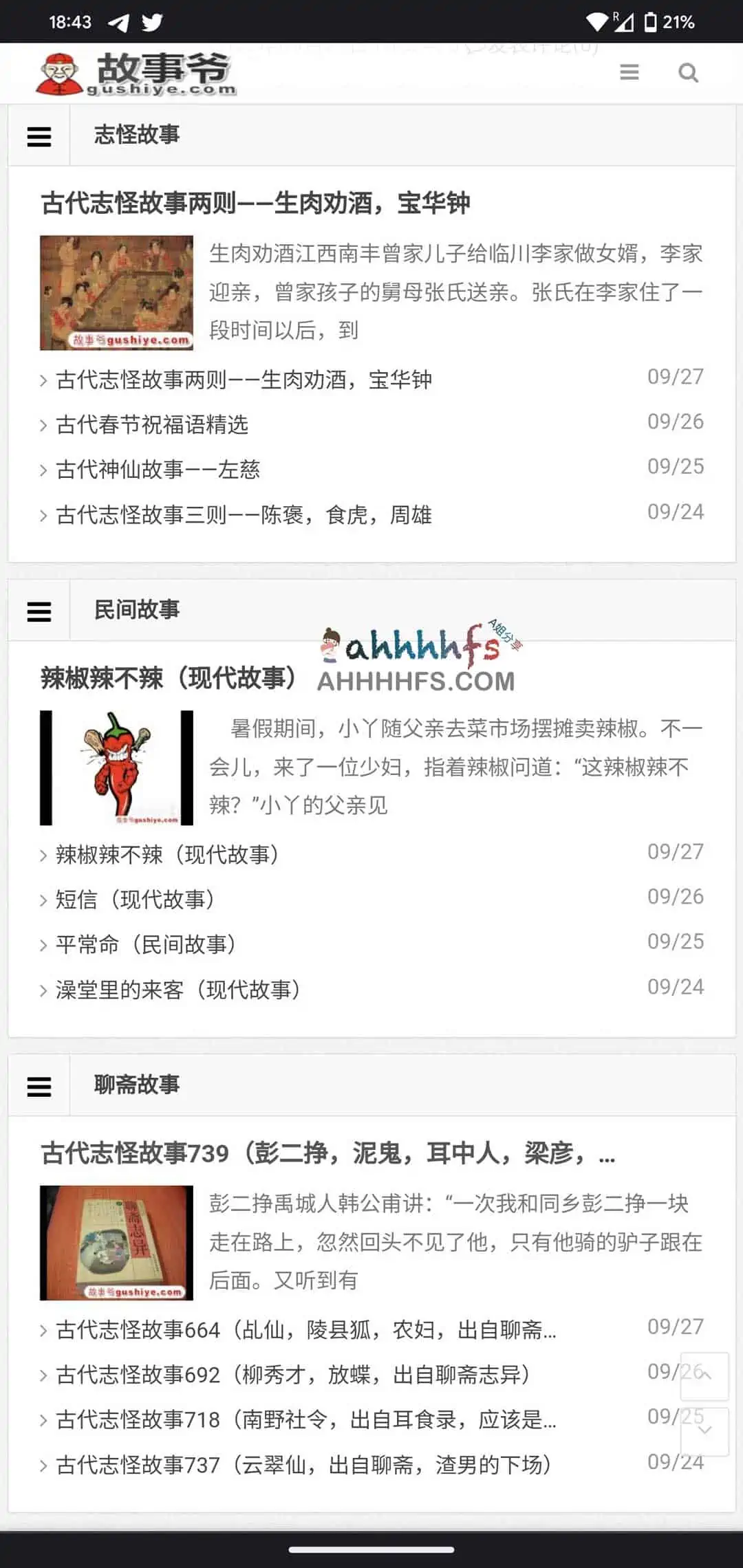
Task: Open 古代志怪故事664 article
Action: click(x=305, y=1330)
